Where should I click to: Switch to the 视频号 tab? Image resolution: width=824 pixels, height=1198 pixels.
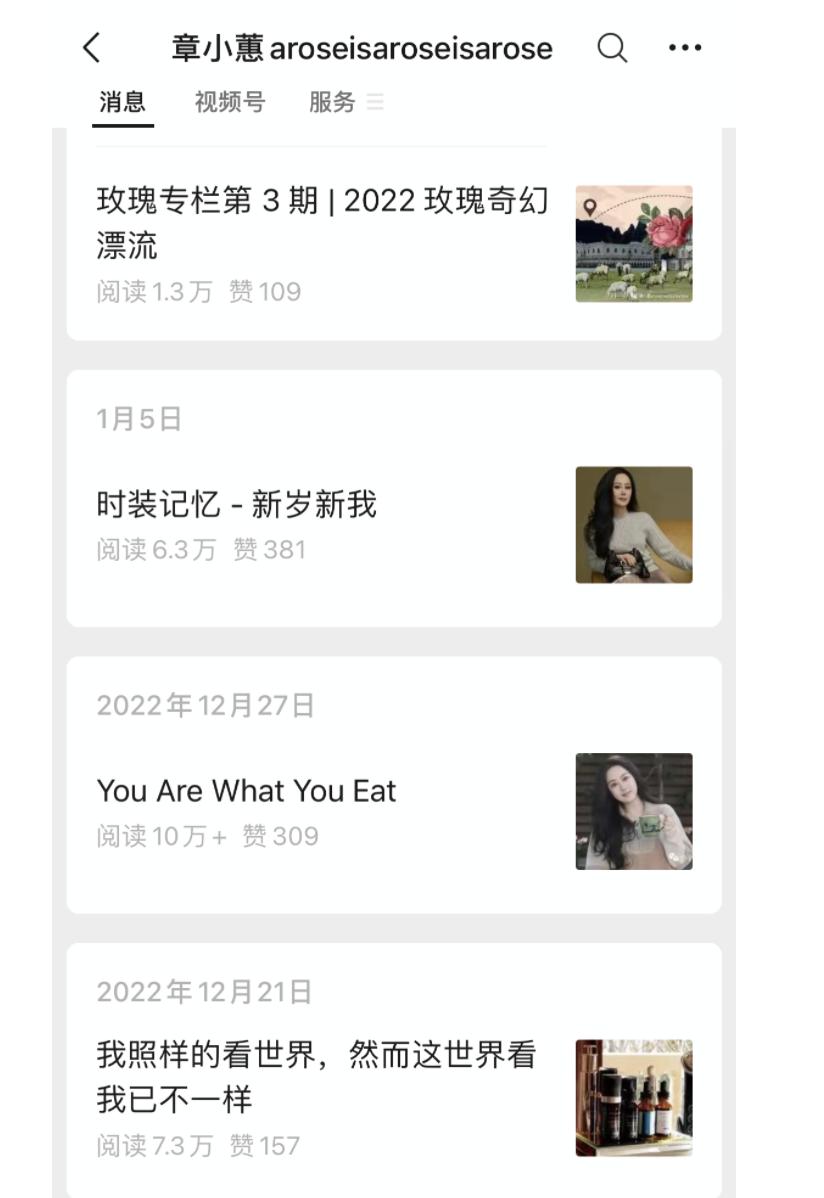coord(231,102)
